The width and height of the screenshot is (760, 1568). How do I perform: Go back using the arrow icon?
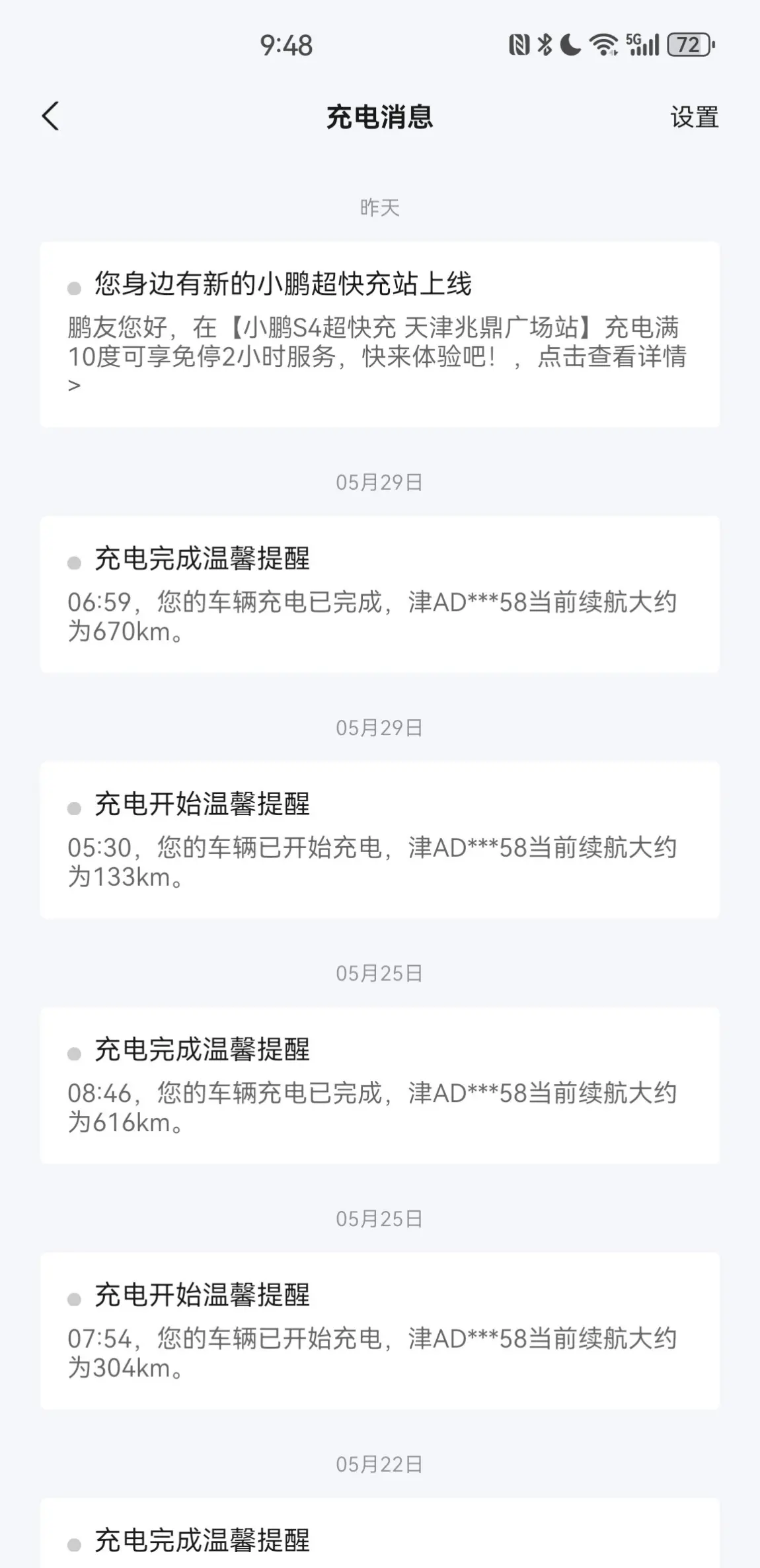[x=50, y=116]
